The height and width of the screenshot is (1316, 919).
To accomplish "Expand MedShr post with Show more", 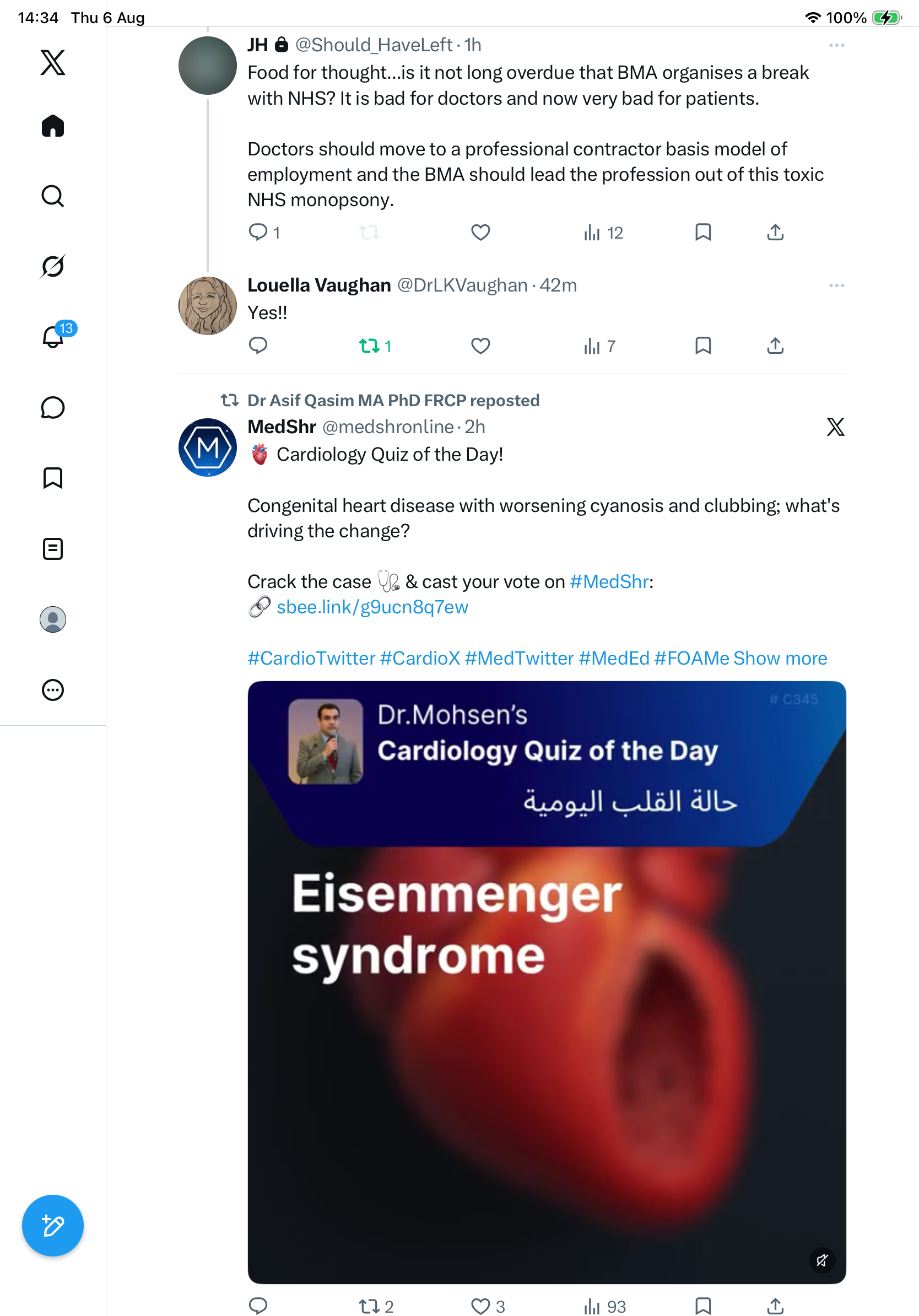I will click(780, 658).
